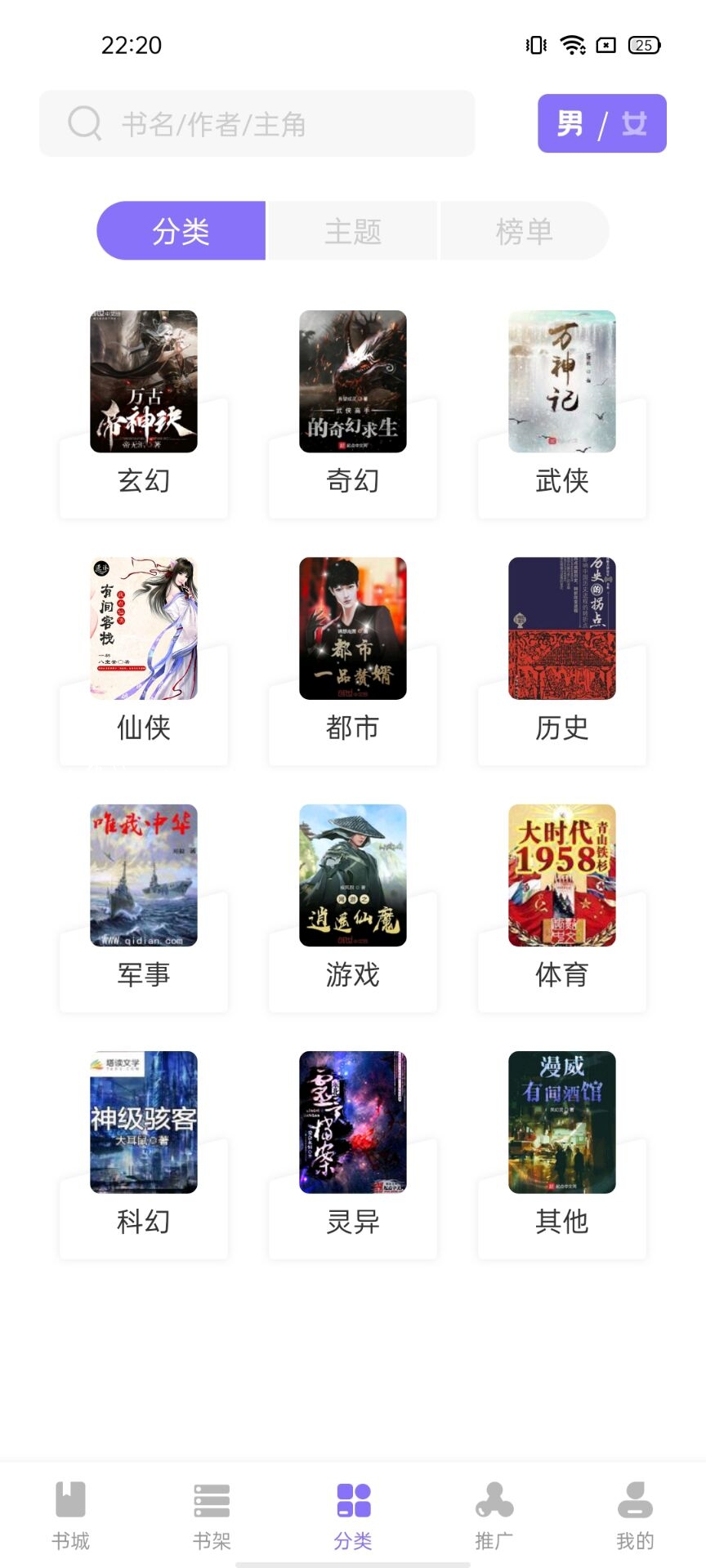
Task: Browse the 武侠 category
Action: point(562,415)
